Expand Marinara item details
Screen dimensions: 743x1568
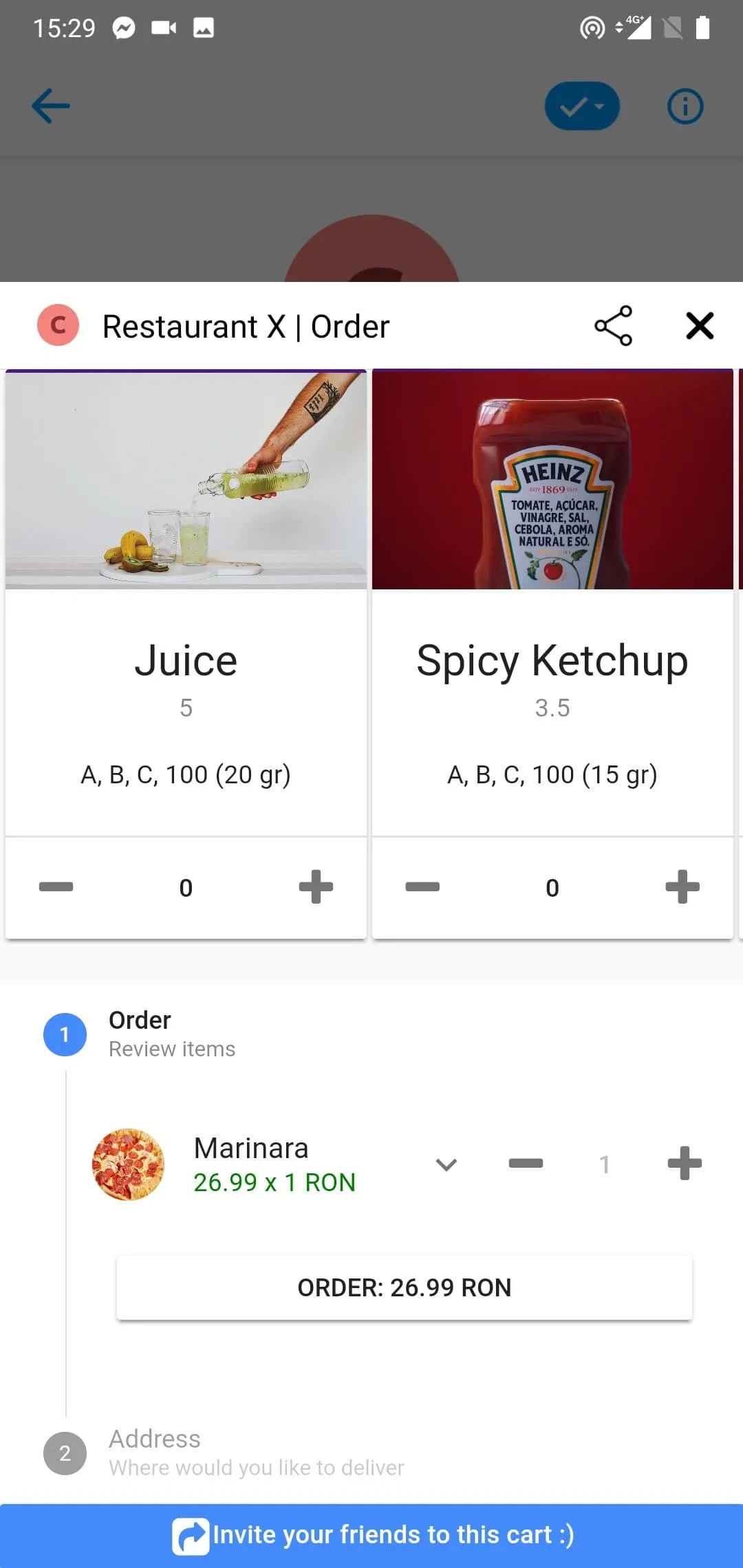[446, 1164]
